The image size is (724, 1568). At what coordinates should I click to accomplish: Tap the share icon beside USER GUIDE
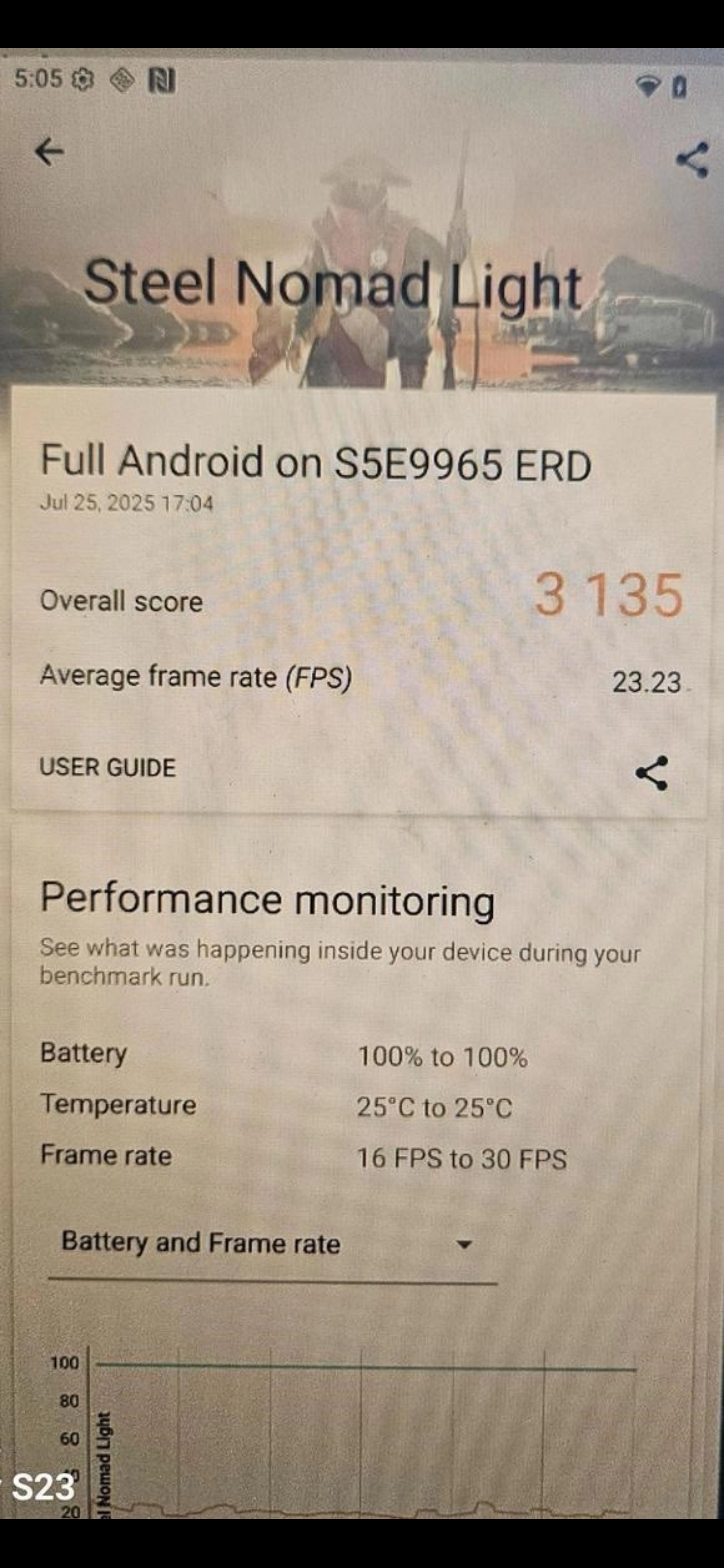tap(652, 773)
